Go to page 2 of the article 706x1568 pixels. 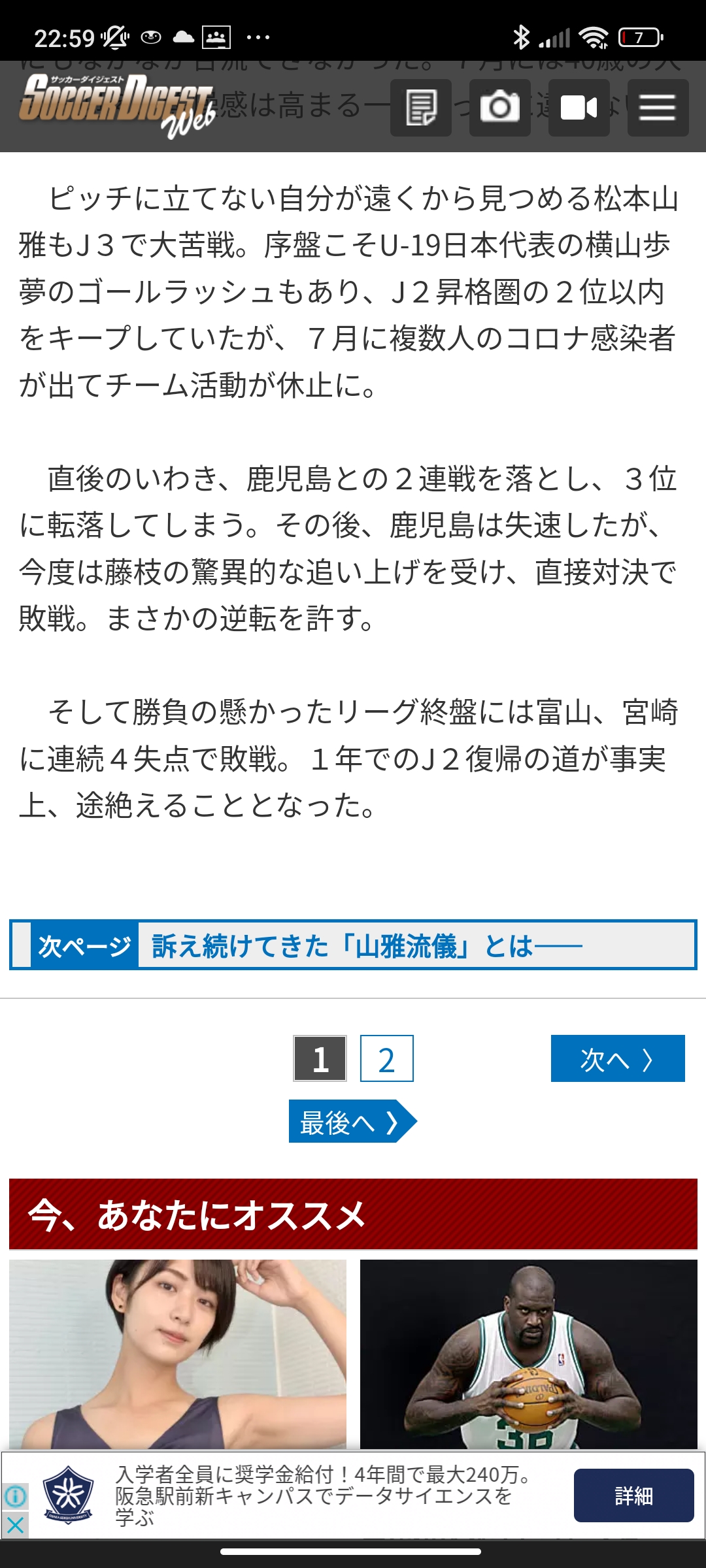point(387,1058)
